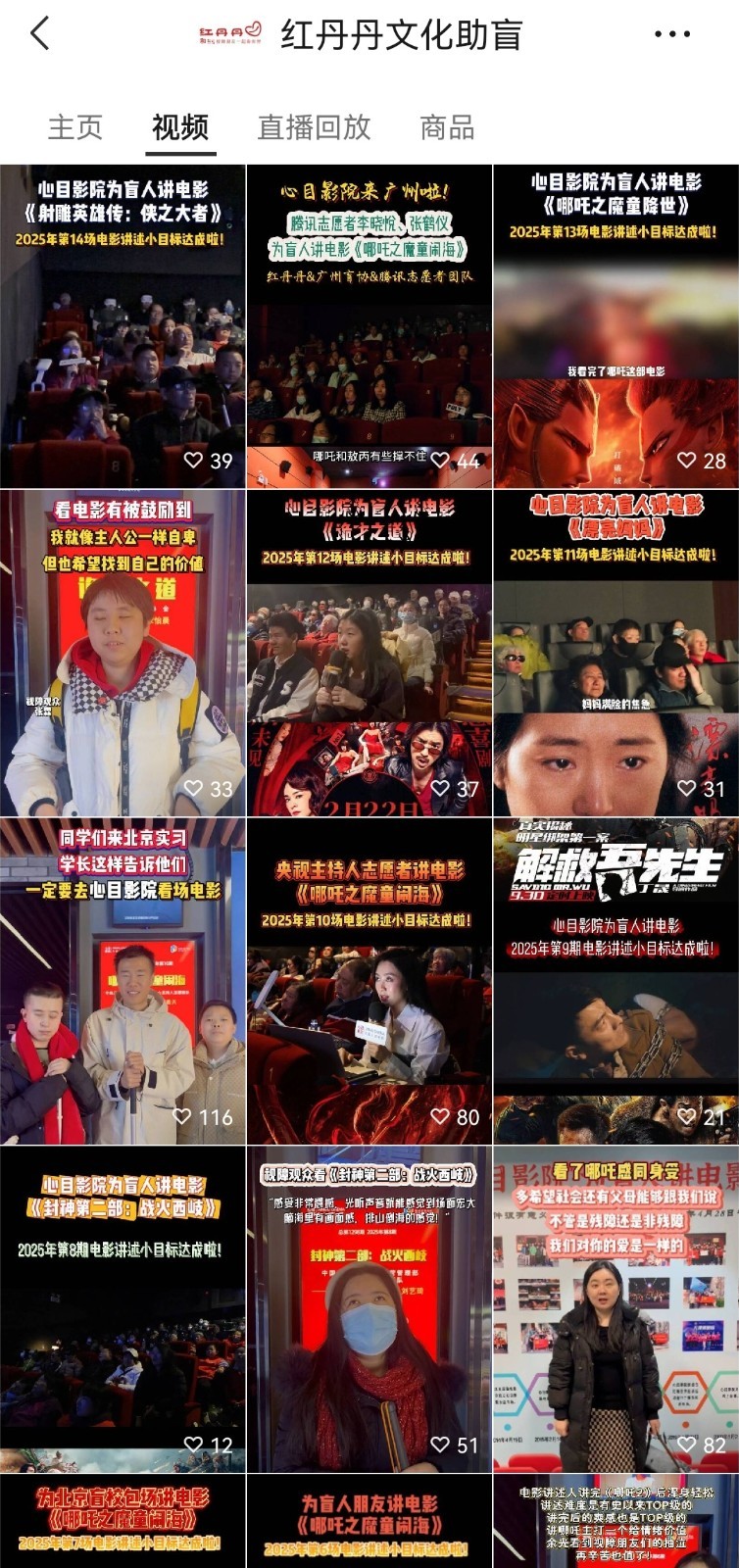
Task: Open the 封神第二部 第8期 video
Action: [123, 1309]
